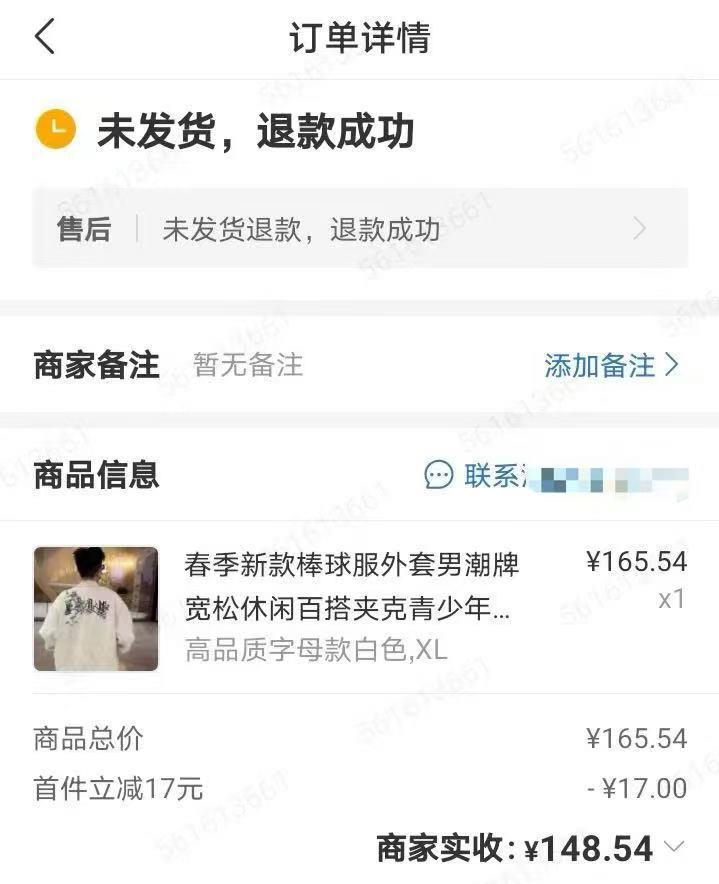The height and width of the screenshot is (884, 719).
Task: Tap 添加备注 to add a merchant note
Action: coord(611,365)
